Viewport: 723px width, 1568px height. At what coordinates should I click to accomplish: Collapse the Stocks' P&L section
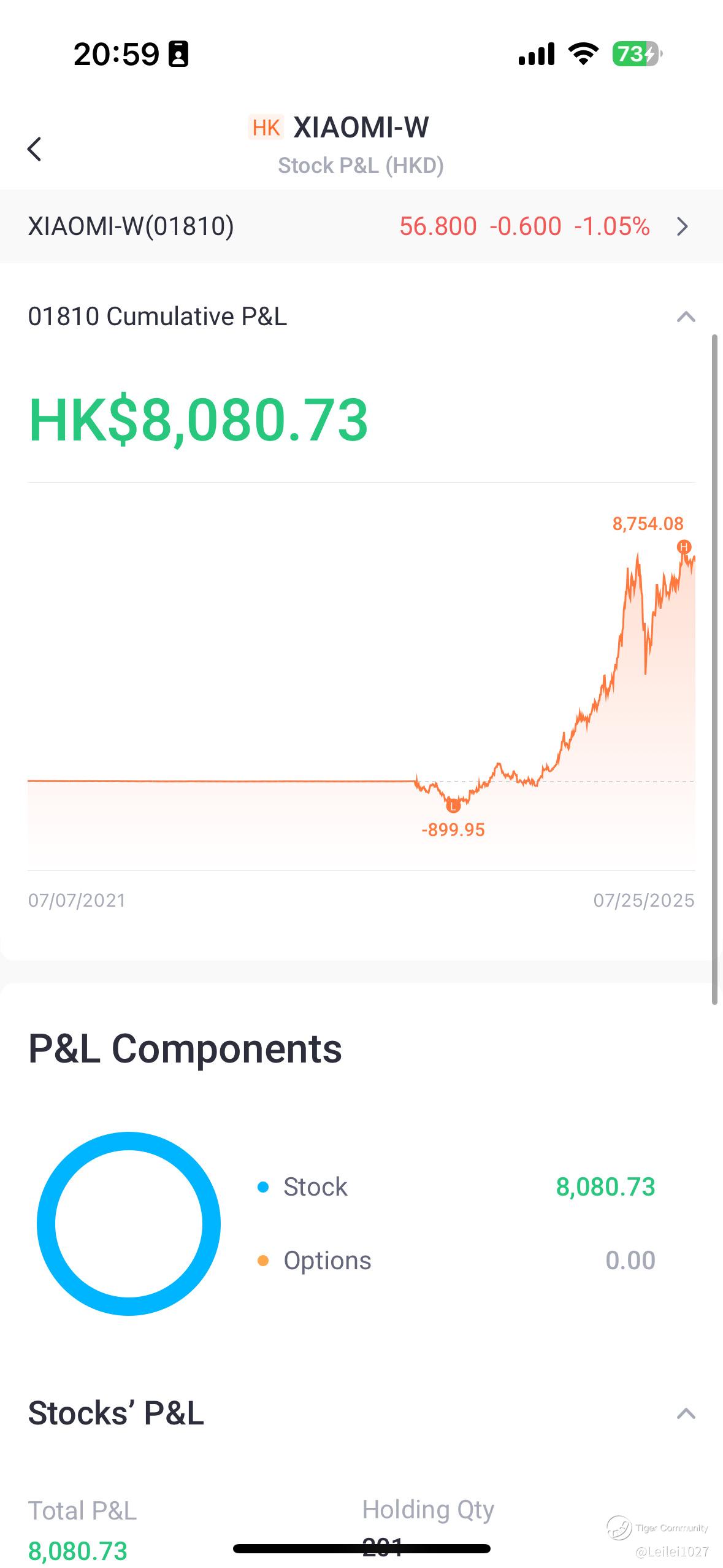pyautogui.click(x=685, y=1414)
